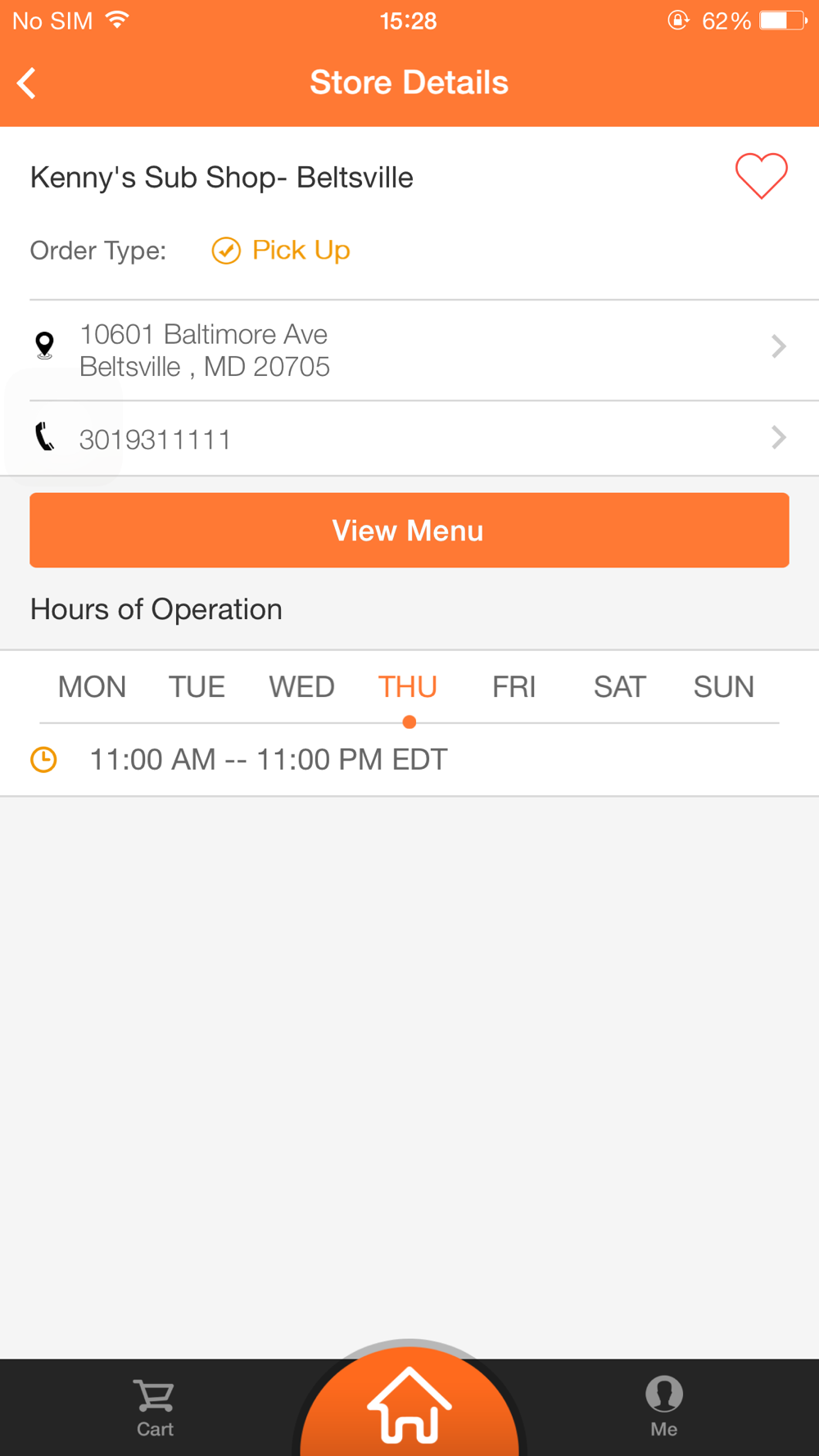The height and width of the screenshot is (1456, 819).
Task: Open the Me profile tab
Action: [663, 1408]
